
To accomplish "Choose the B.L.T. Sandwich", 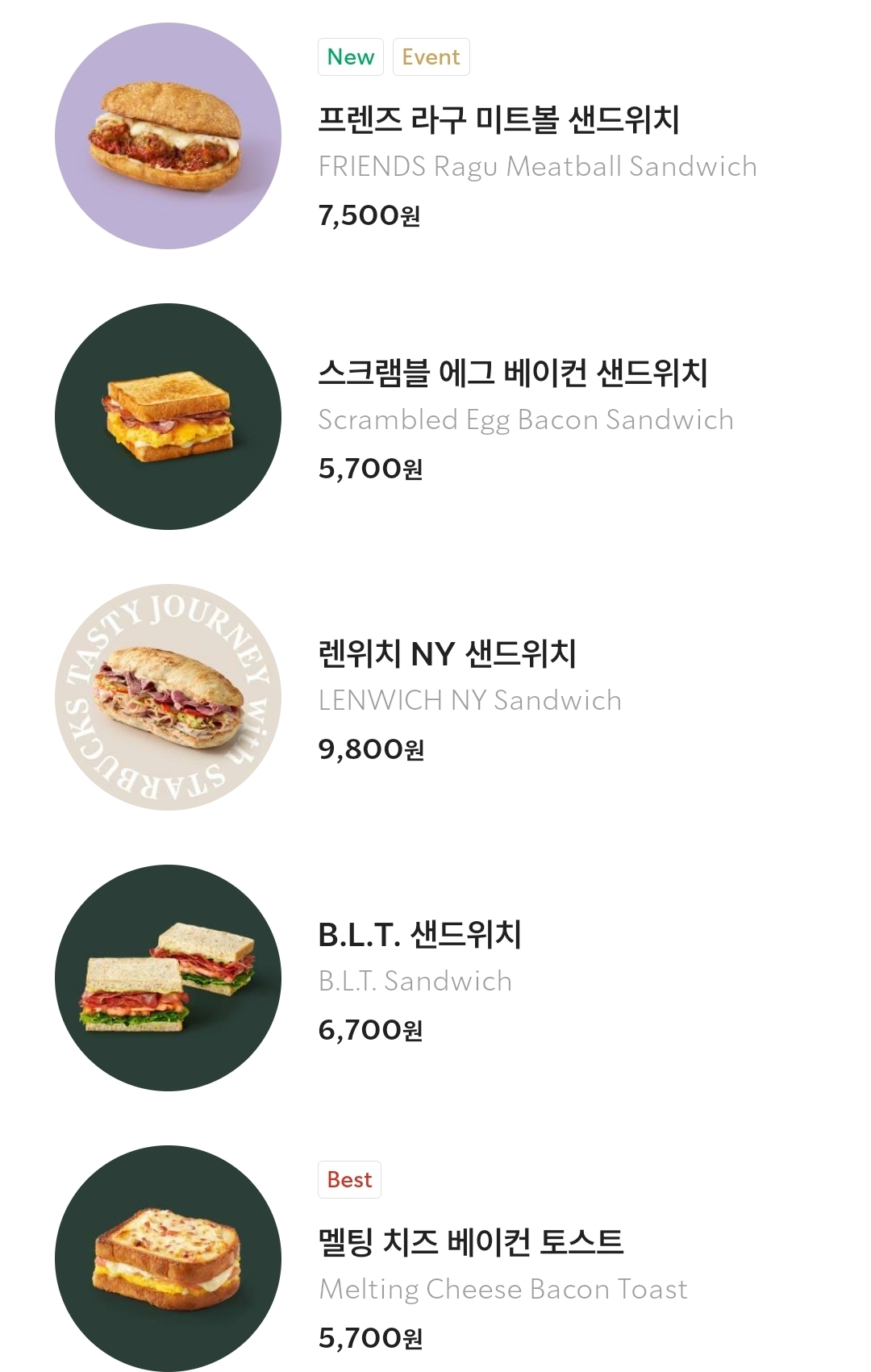I will [x=419, y=936].
